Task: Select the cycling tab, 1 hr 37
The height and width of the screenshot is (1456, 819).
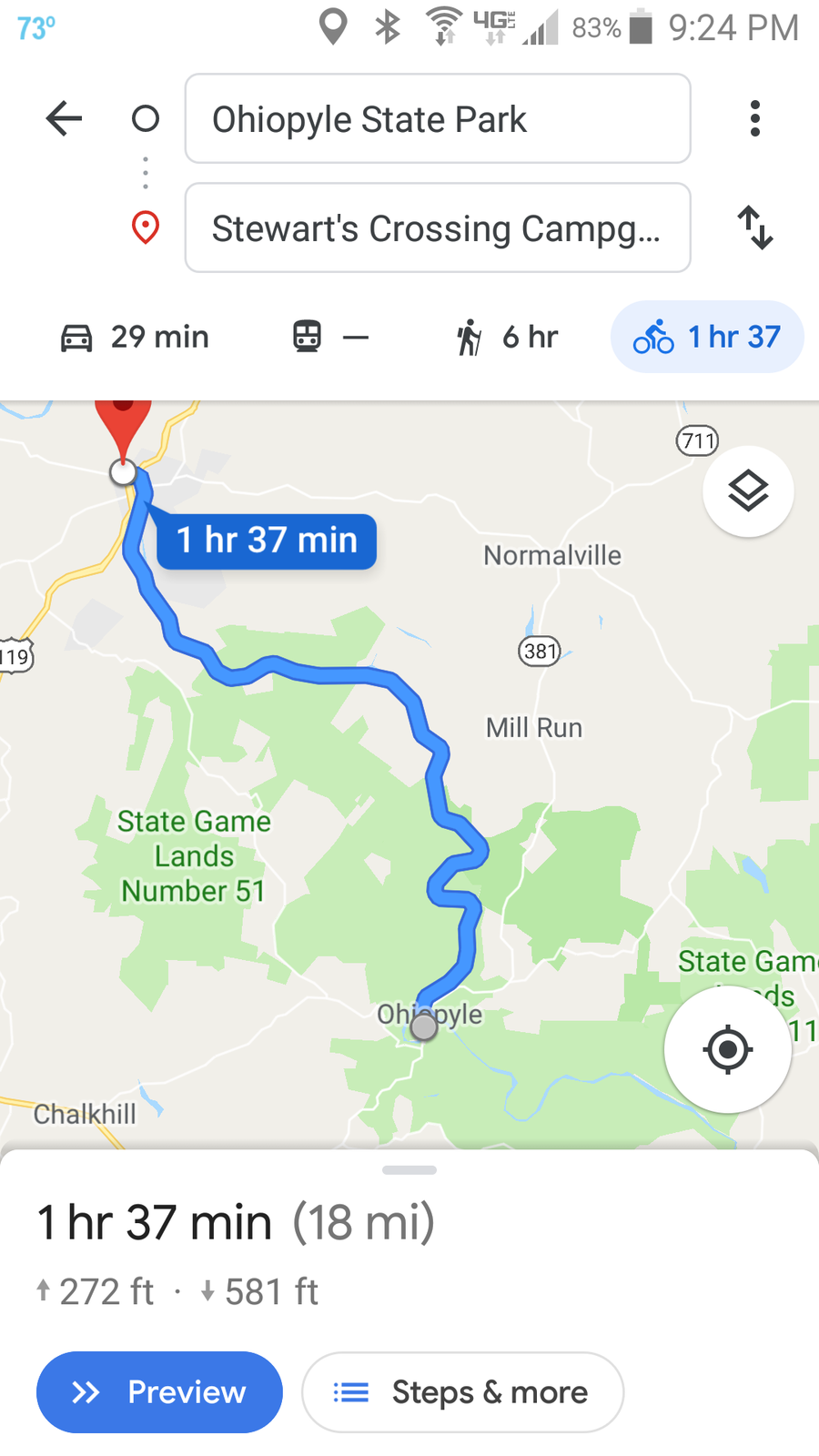Action: 707,338
